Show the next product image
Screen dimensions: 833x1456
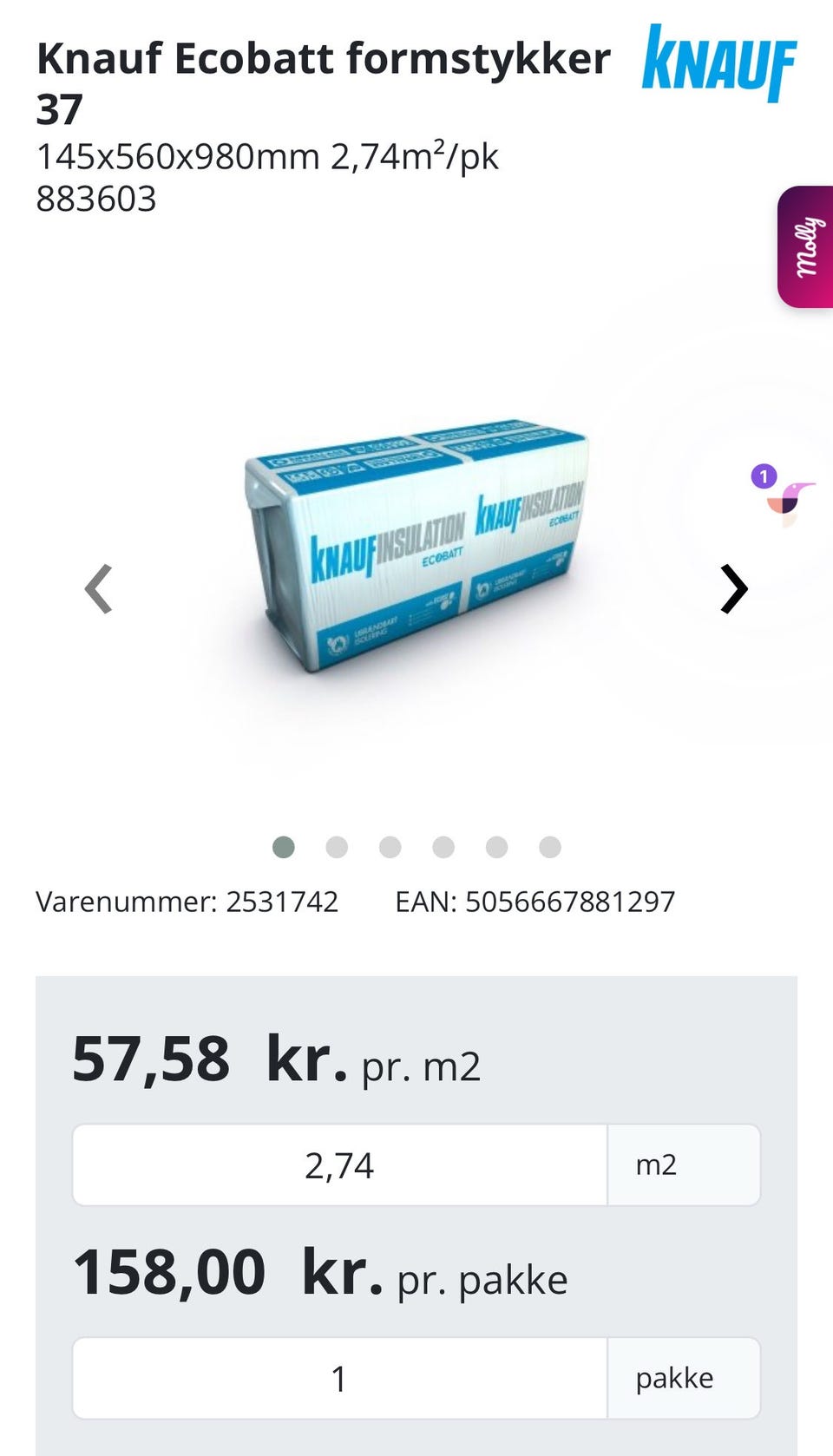point(734,589)
